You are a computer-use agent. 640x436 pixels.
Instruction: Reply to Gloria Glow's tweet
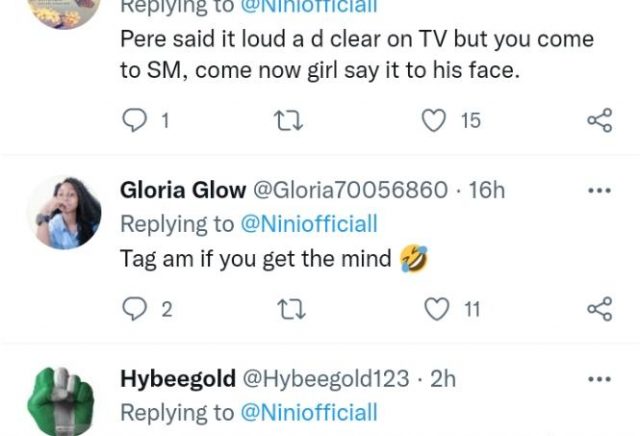click(134, 309)
